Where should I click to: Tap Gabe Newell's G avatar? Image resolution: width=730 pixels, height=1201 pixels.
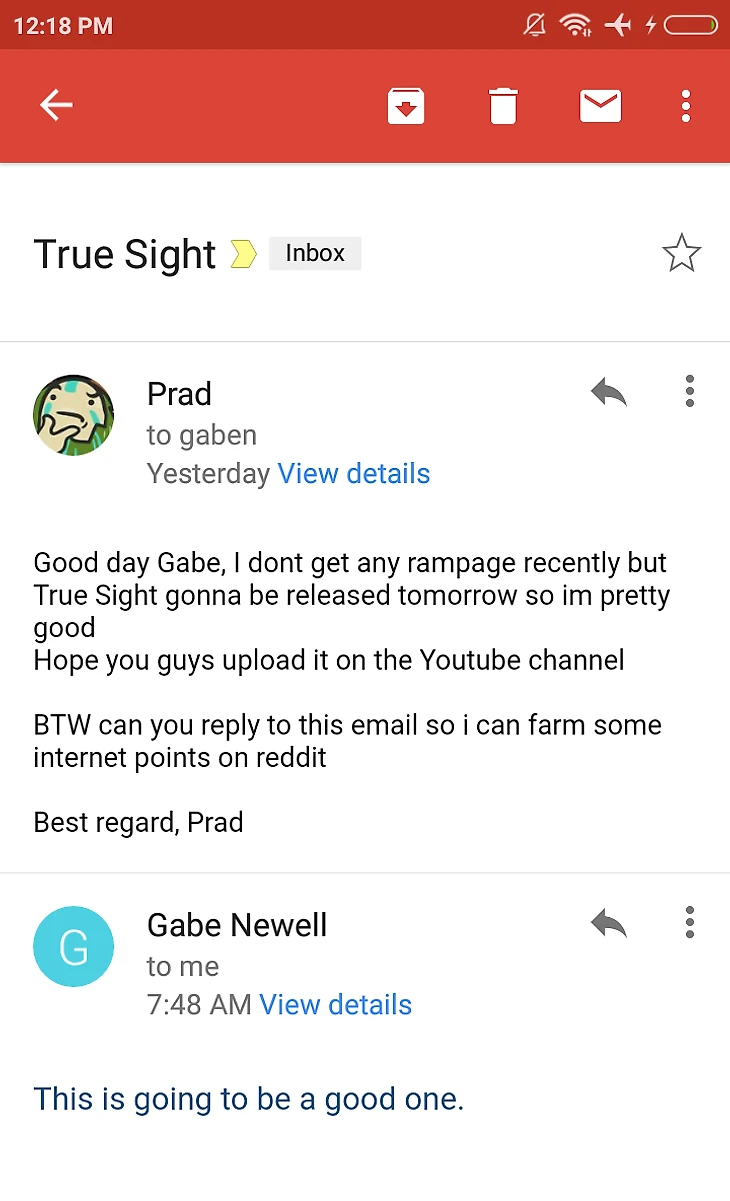(73, 946)
